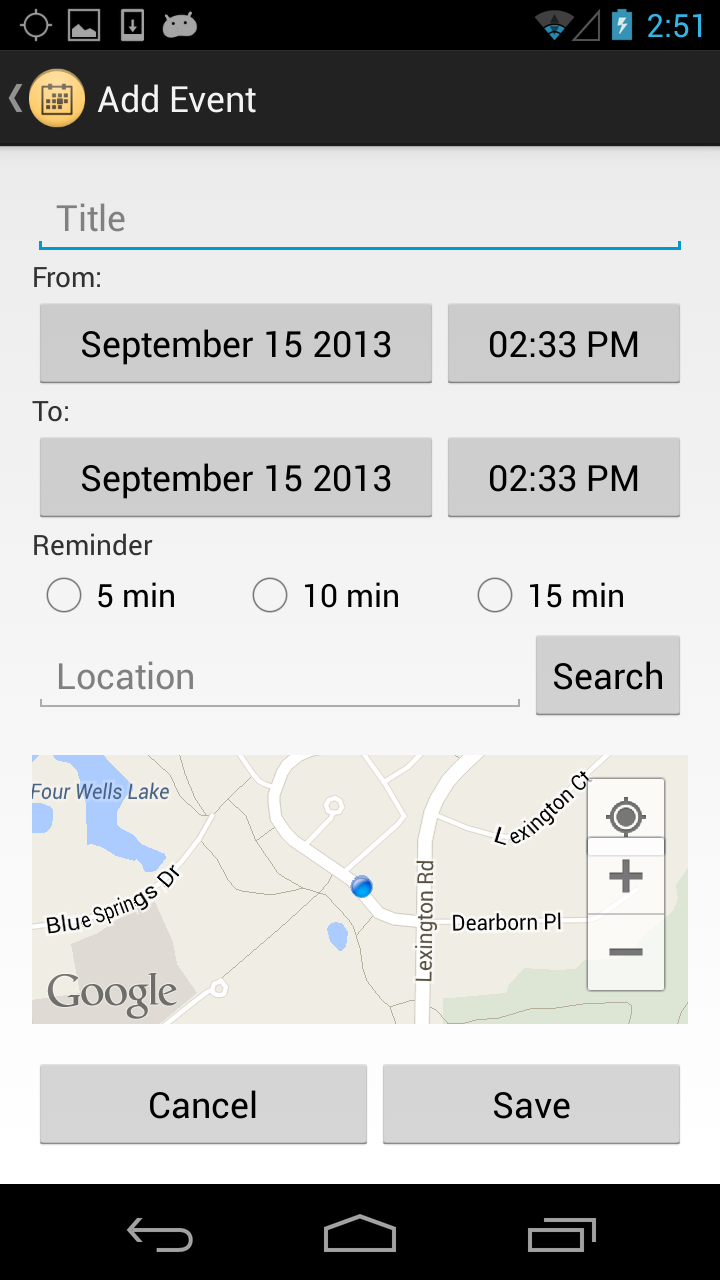Go to the home screen
720x1280 pixels.
tap(360, 1234)
